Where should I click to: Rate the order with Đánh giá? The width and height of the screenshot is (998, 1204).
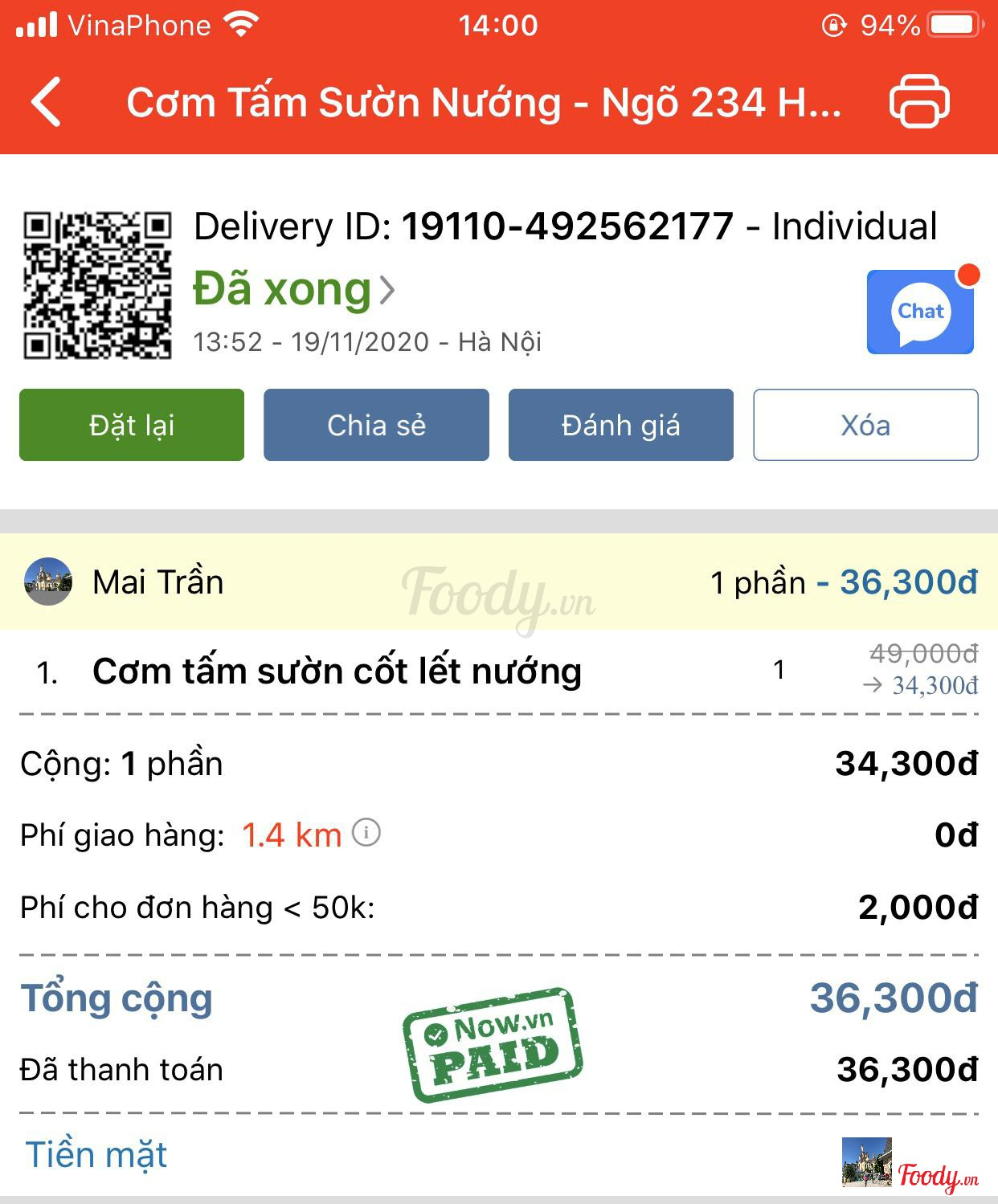(x=620, y=425)
